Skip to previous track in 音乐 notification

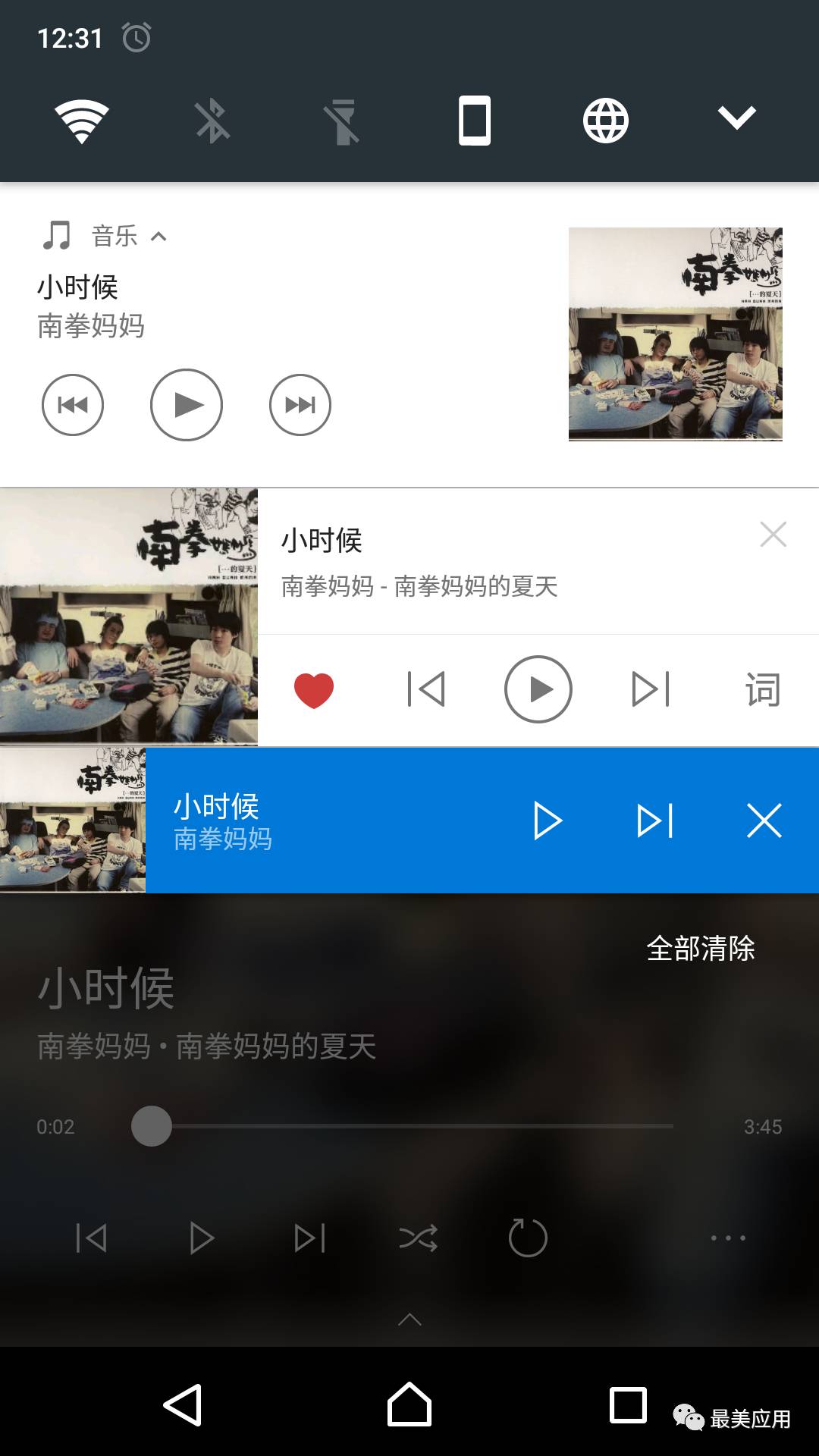[x=73, y=405]
